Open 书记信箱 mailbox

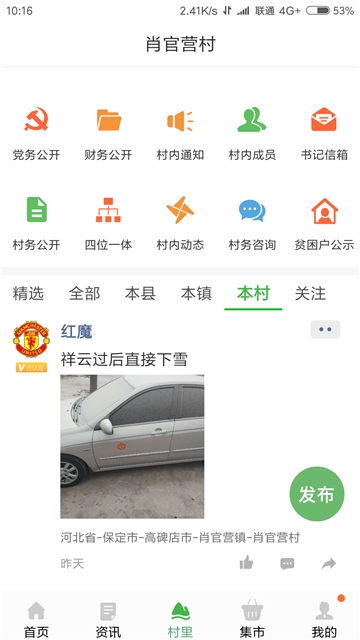[x=324, y=133]
